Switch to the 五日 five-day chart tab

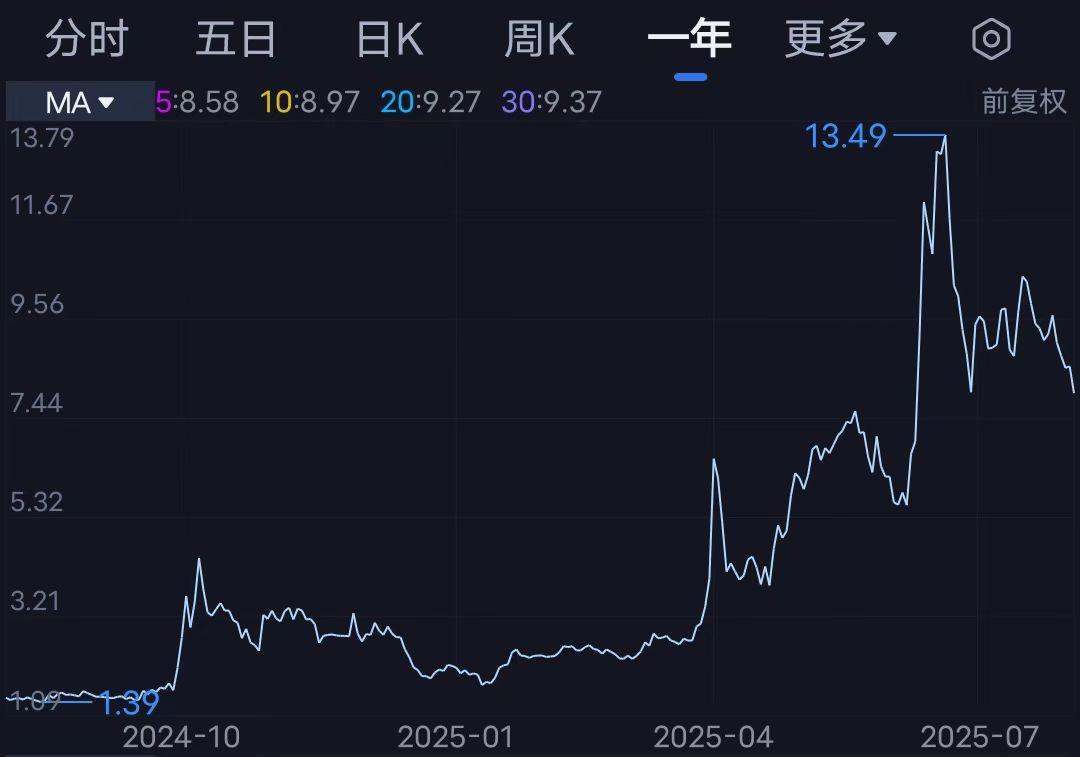[x=235, y=39]
